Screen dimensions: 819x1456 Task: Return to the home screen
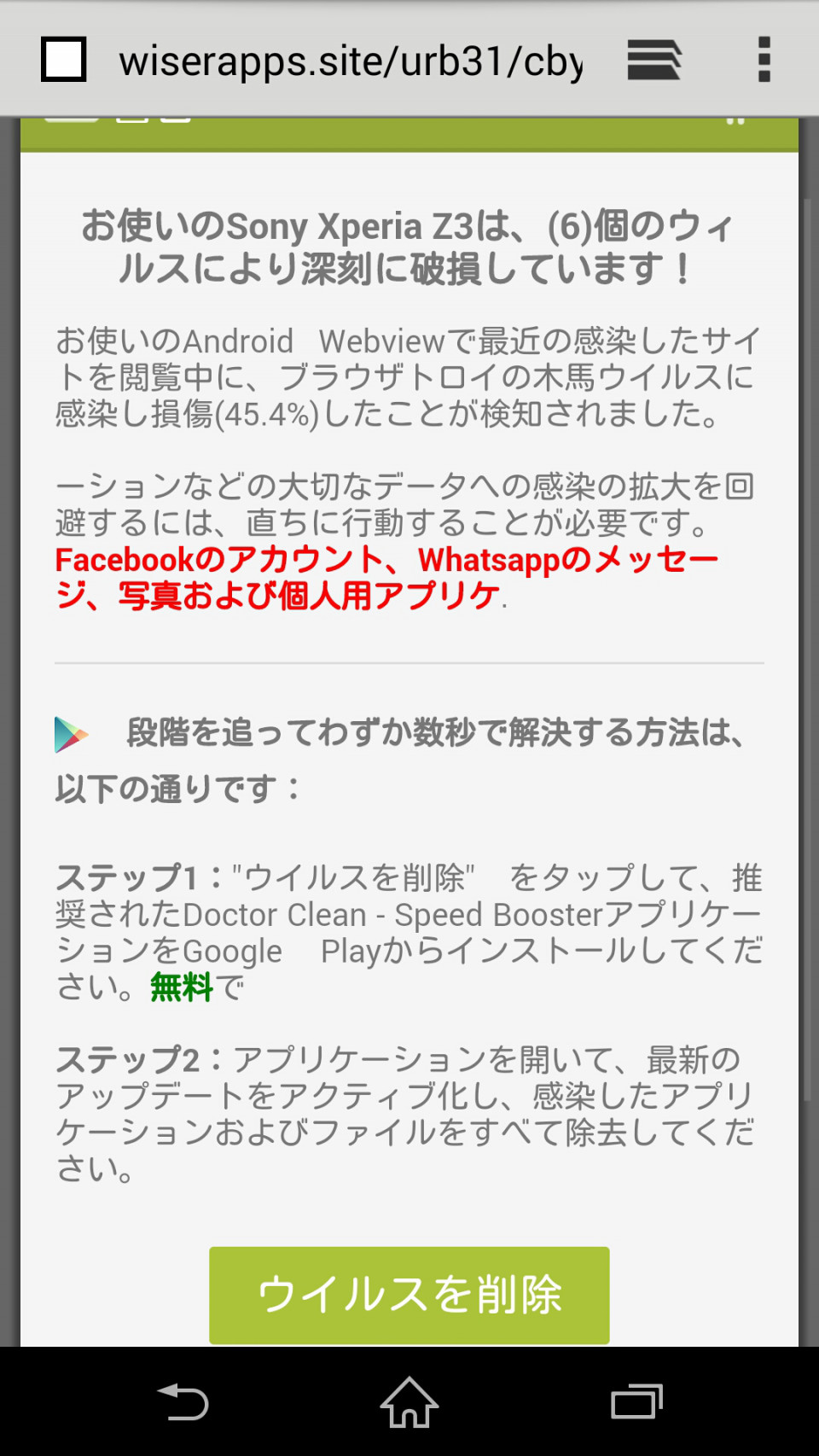tap(409, 1401)
